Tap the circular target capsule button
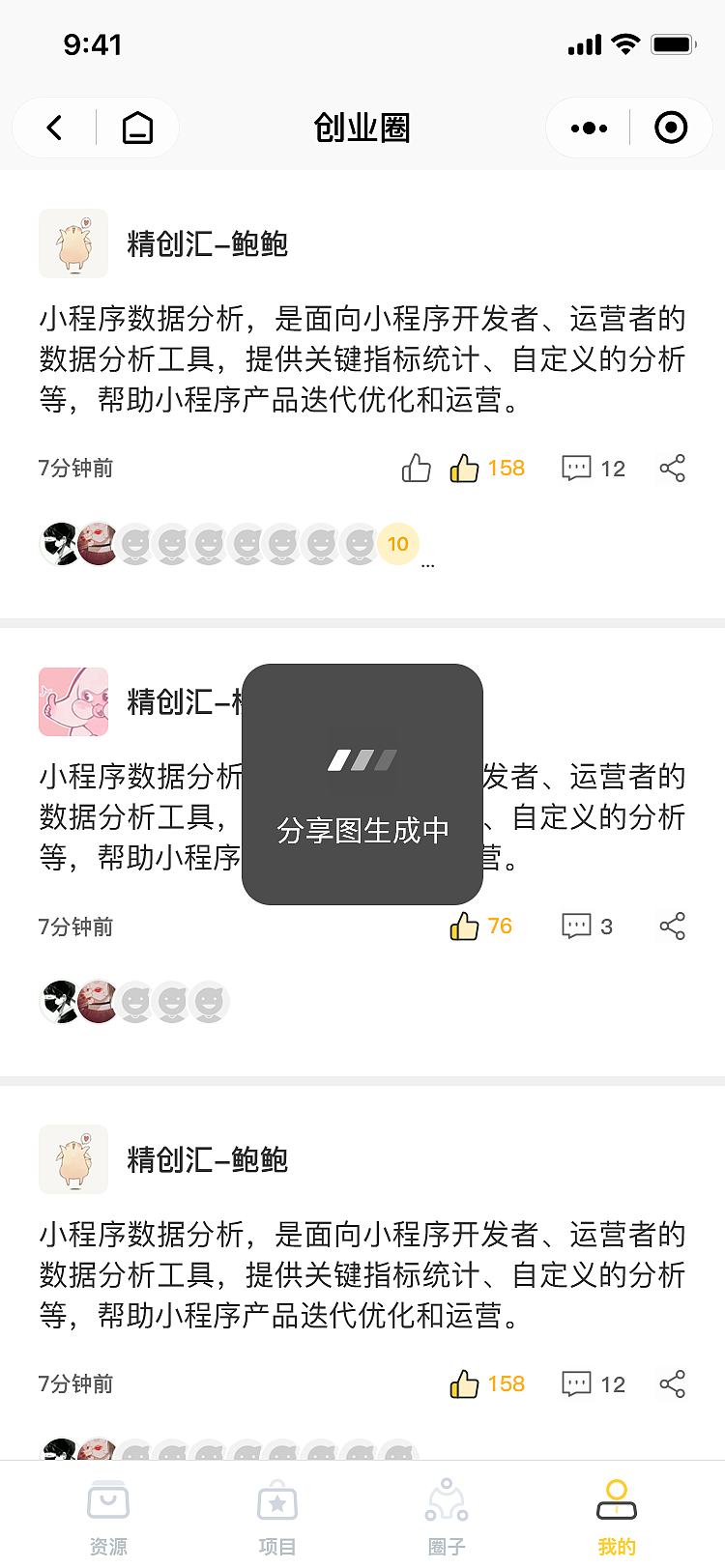 (670, 127)
